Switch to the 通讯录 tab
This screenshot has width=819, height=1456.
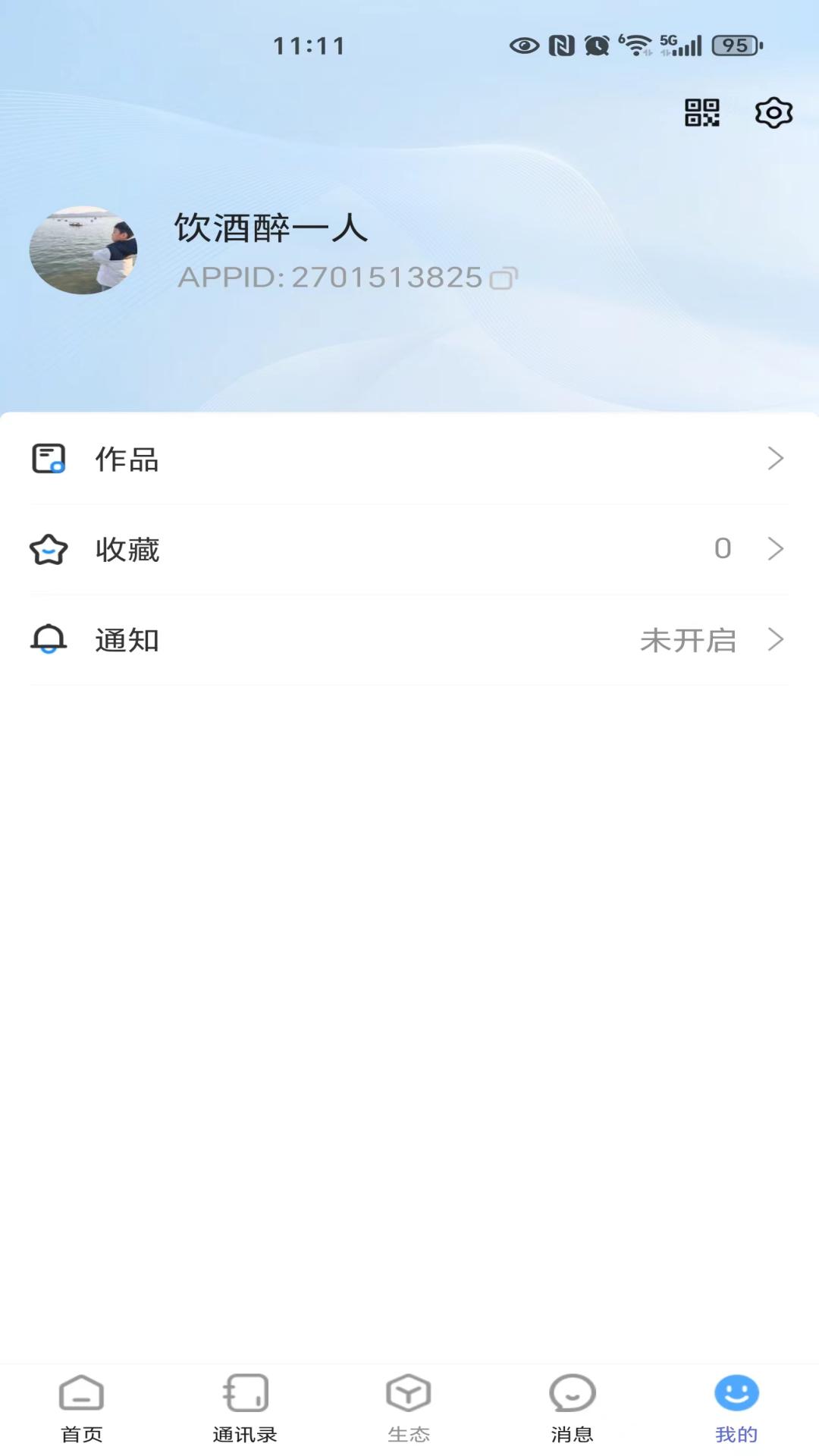click(x=245, y=1409)
